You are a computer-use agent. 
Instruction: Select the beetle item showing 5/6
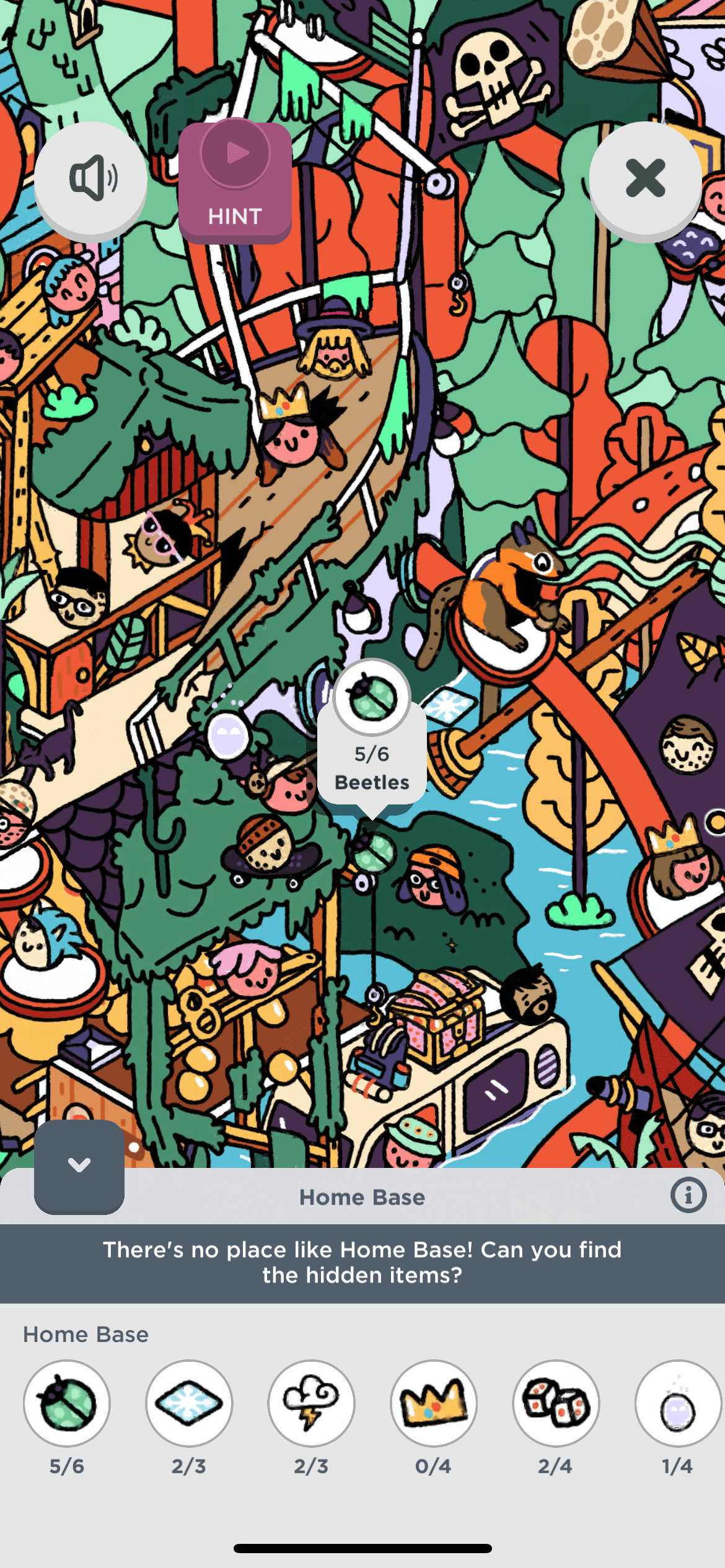[x=67, y=1403]
